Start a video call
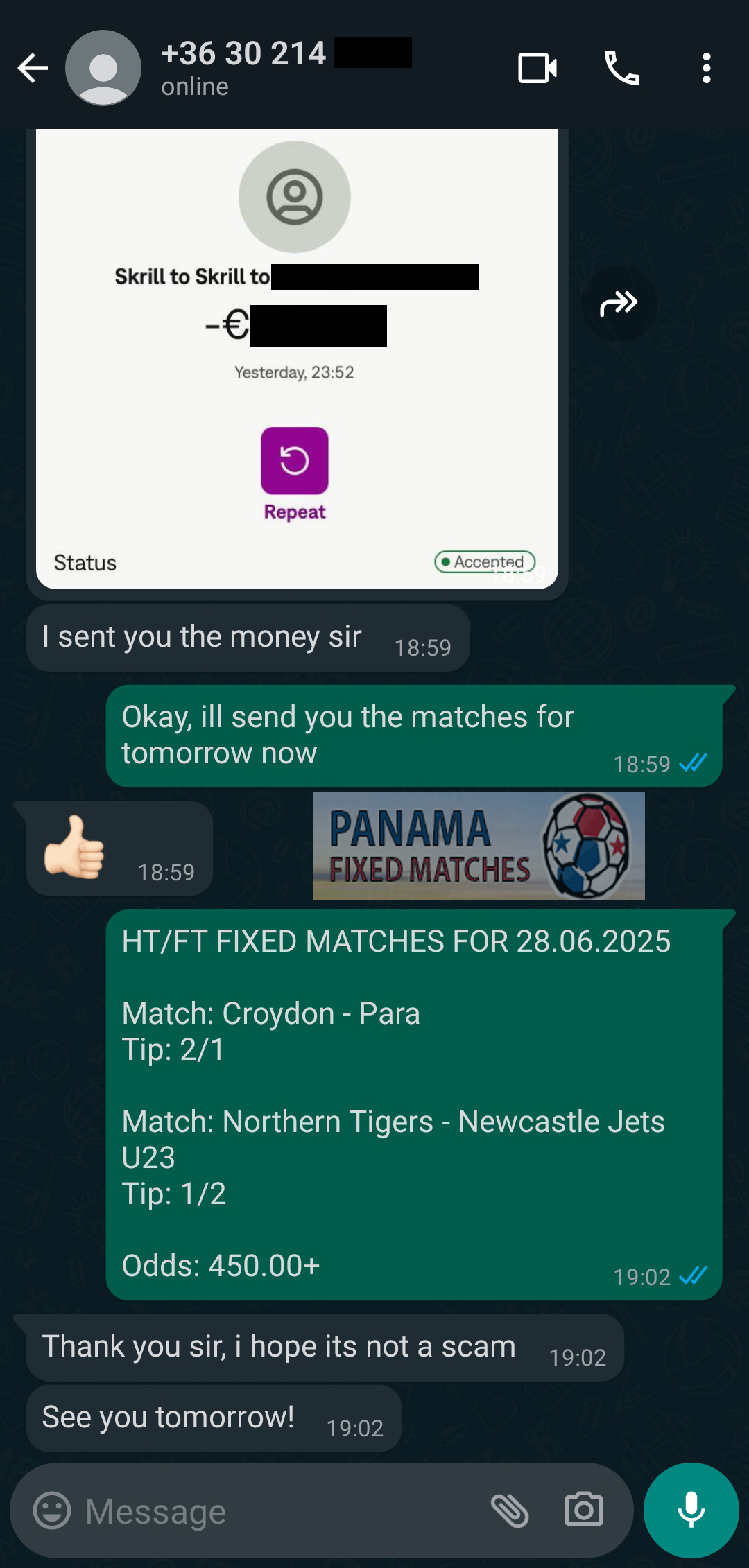Viewport: 749px width, 1568px height. click(537, 68)
